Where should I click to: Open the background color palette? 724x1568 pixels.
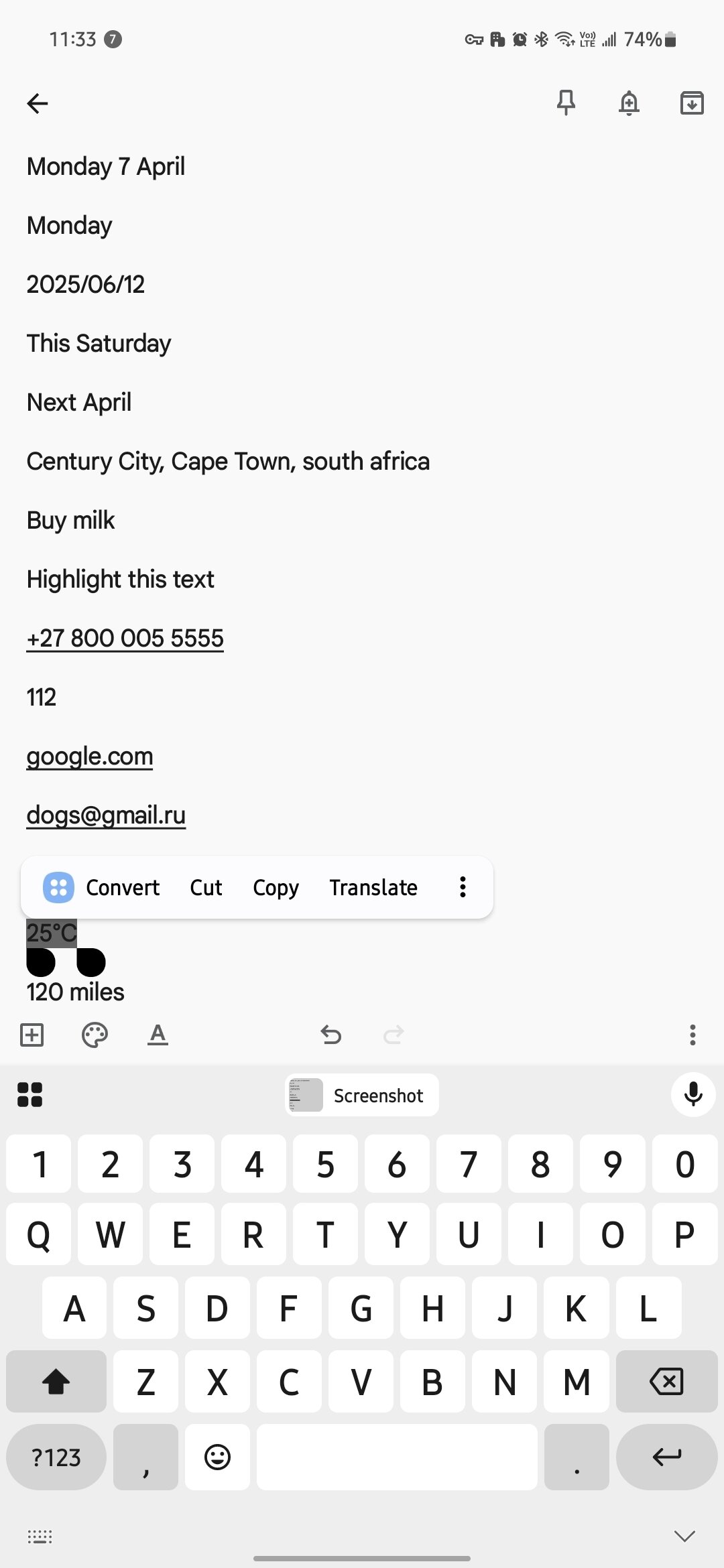(x=95, y=1035)
